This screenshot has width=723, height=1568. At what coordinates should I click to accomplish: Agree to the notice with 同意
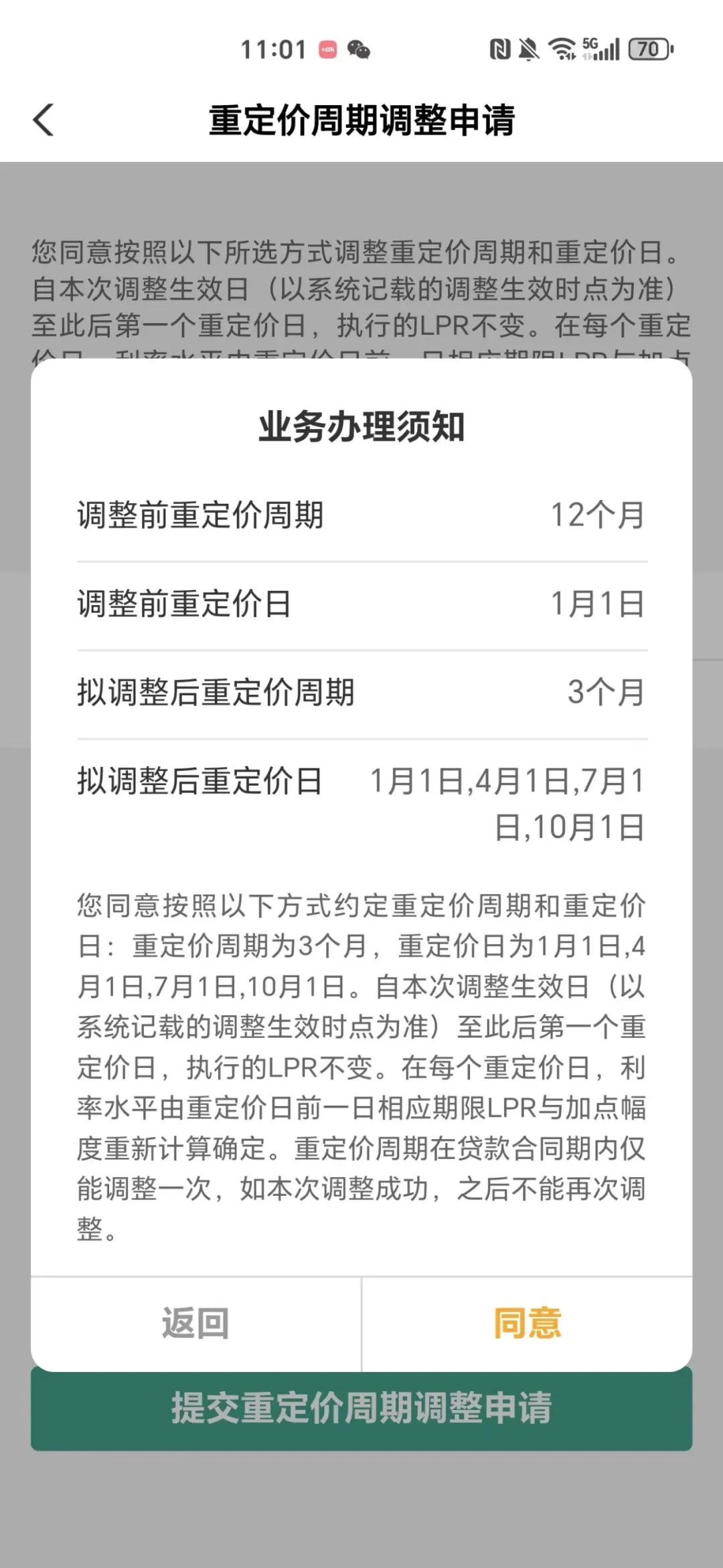(x=527, y=1323)
